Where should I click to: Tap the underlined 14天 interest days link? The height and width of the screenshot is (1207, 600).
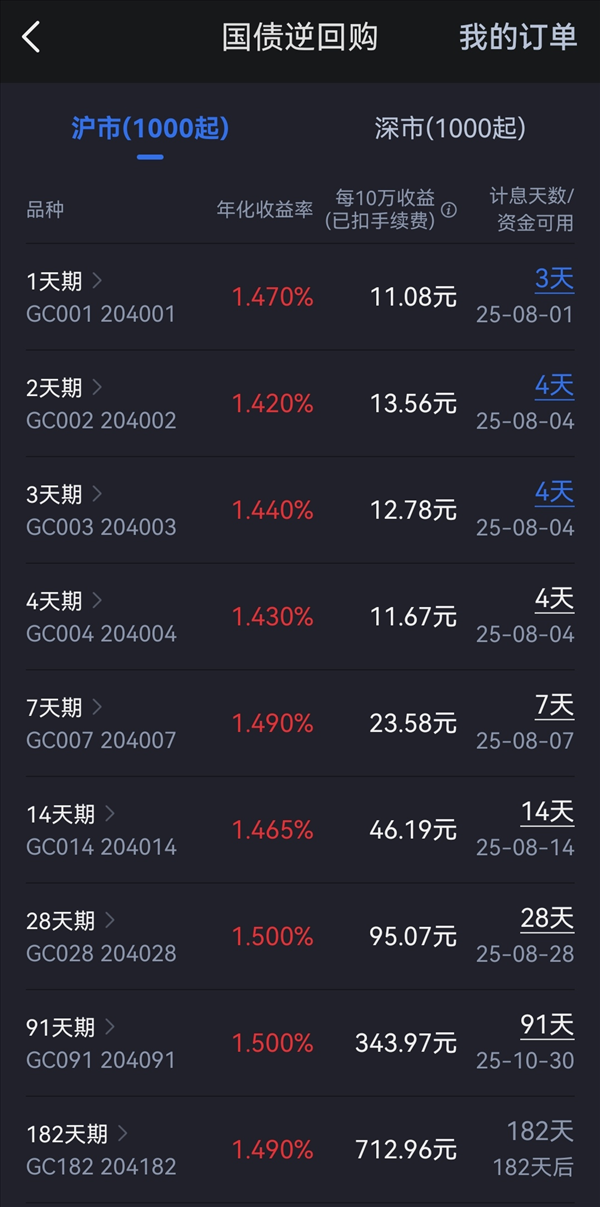pyautogui.click(x=547, y=812)
